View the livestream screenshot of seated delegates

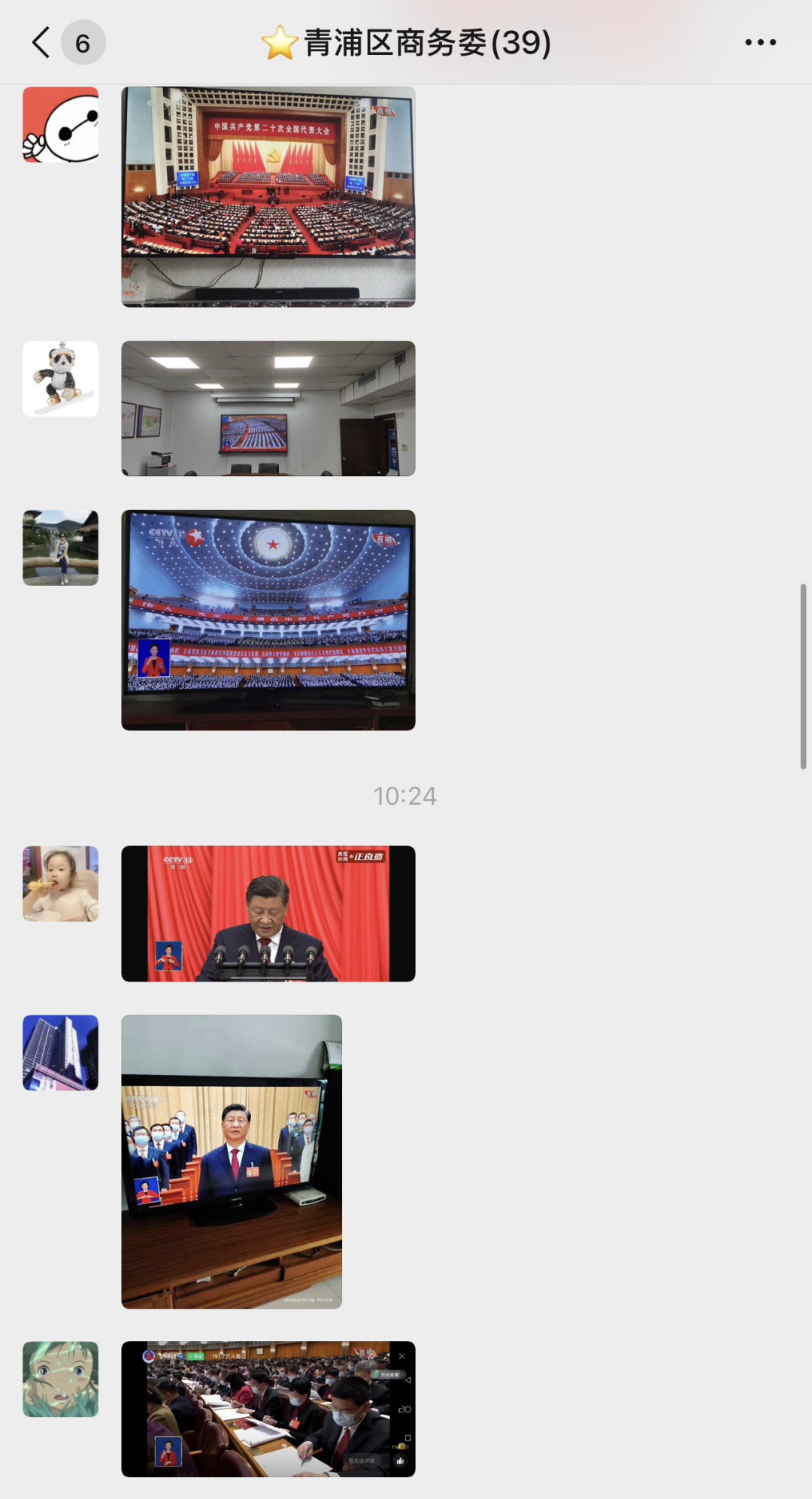[x=268, y=1409]
